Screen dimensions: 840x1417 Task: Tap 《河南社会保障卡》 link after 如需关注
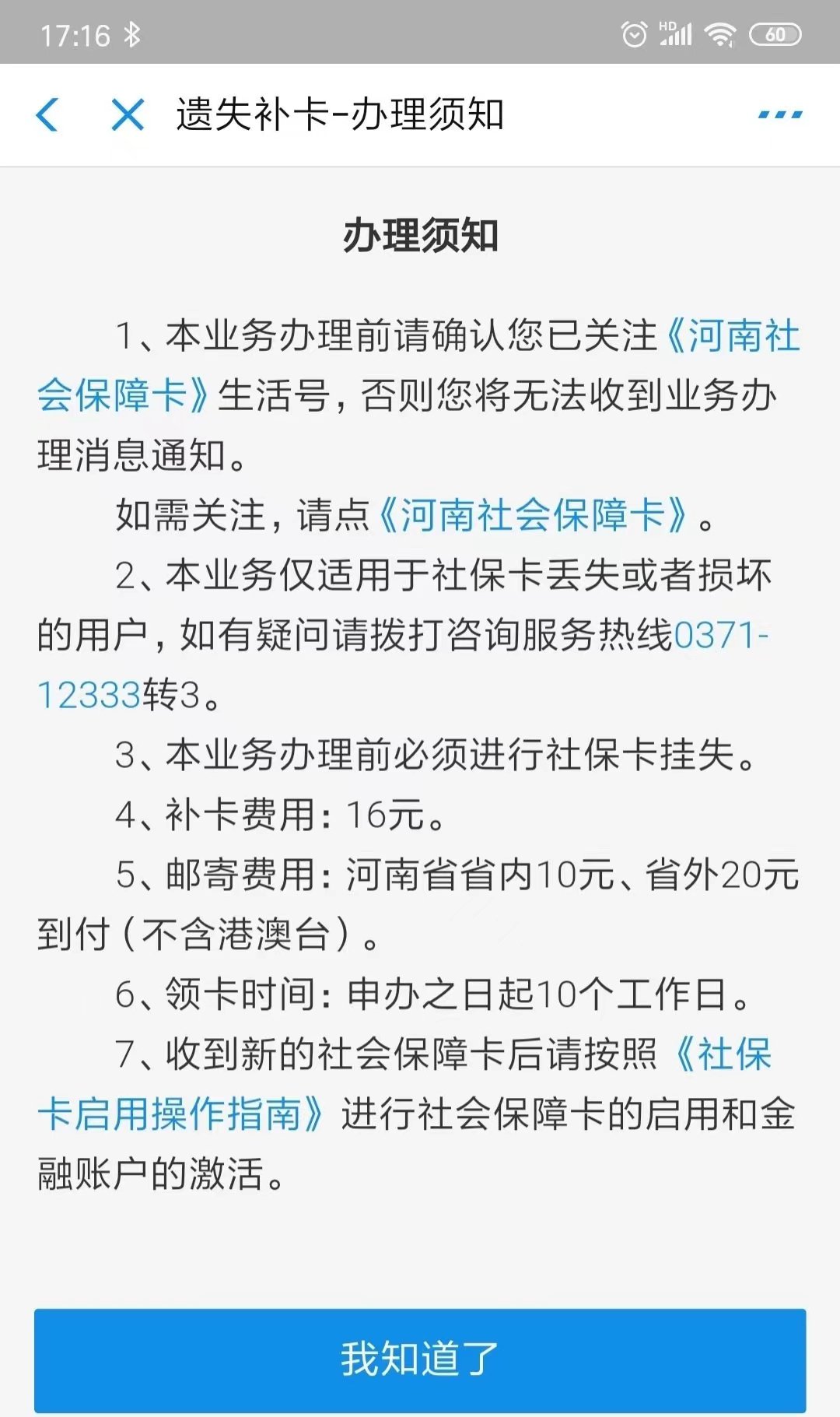pyautogui.click(x=534, y=515)
